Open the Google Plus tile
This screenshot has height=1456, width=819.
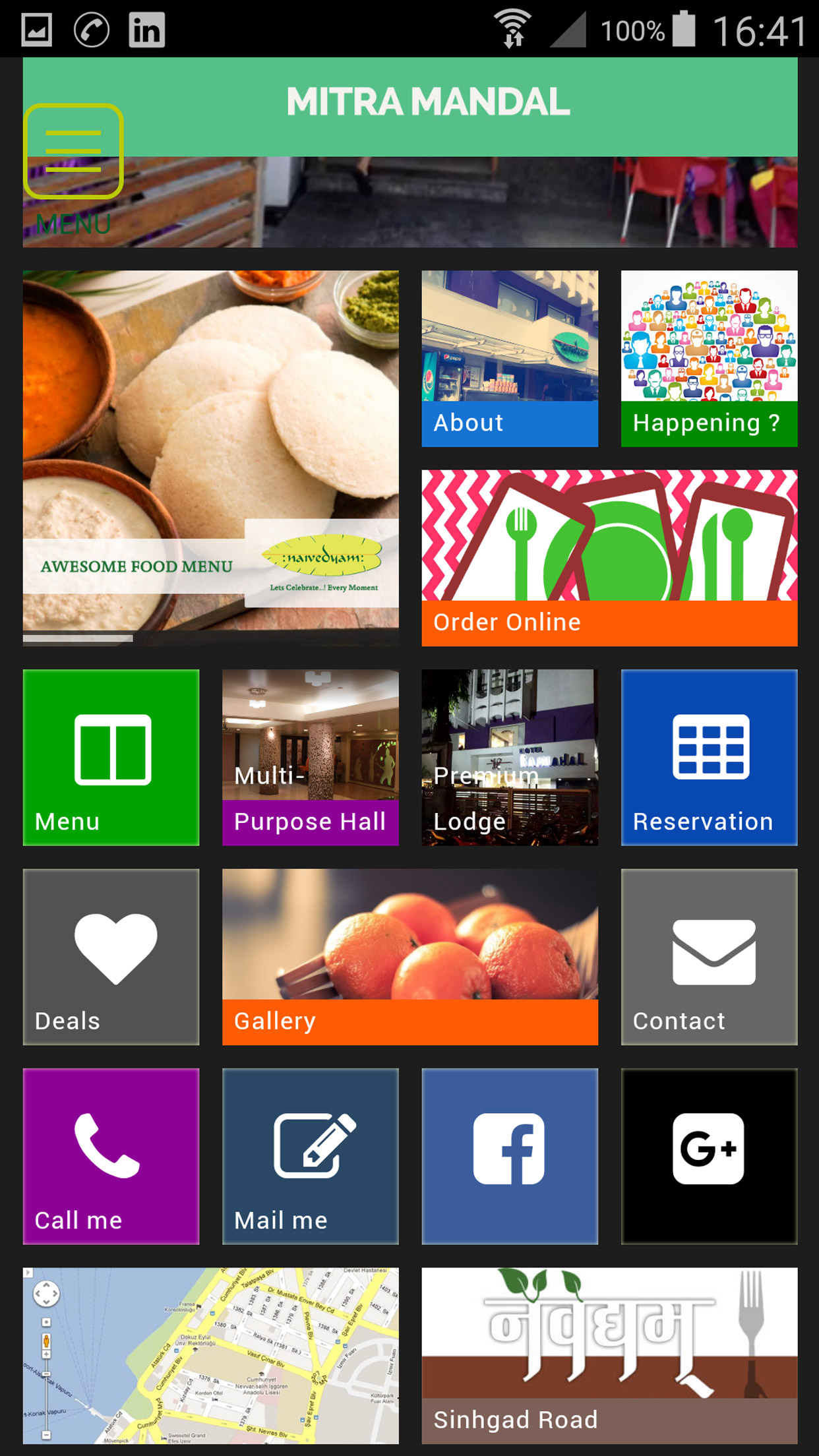coord(709,1156)
